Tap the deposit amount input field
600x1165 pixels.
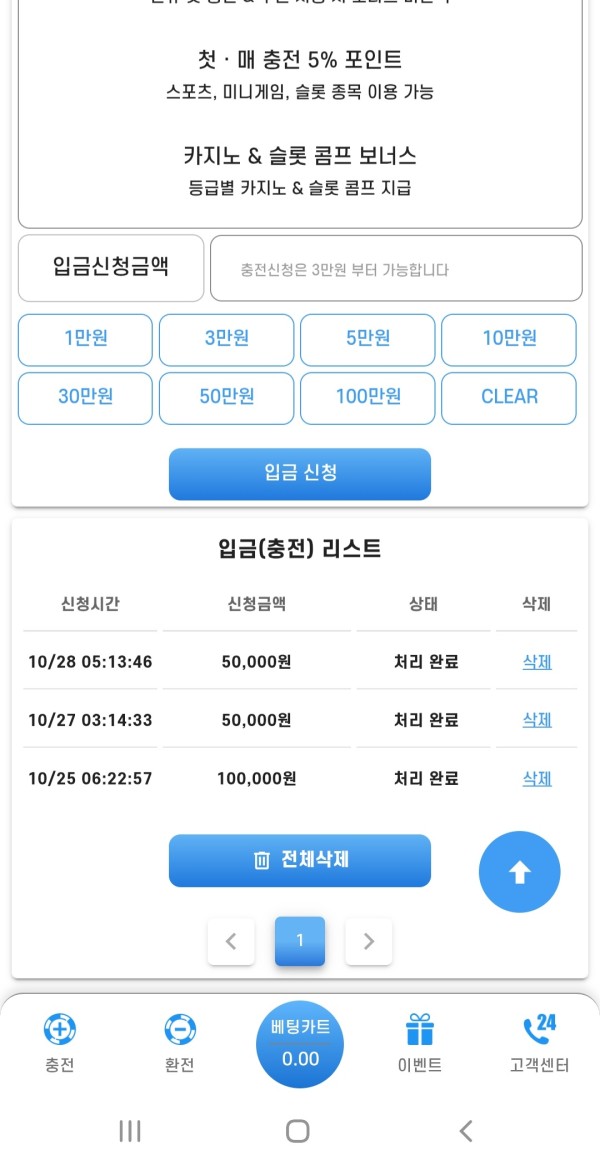[x=395, y=269]
